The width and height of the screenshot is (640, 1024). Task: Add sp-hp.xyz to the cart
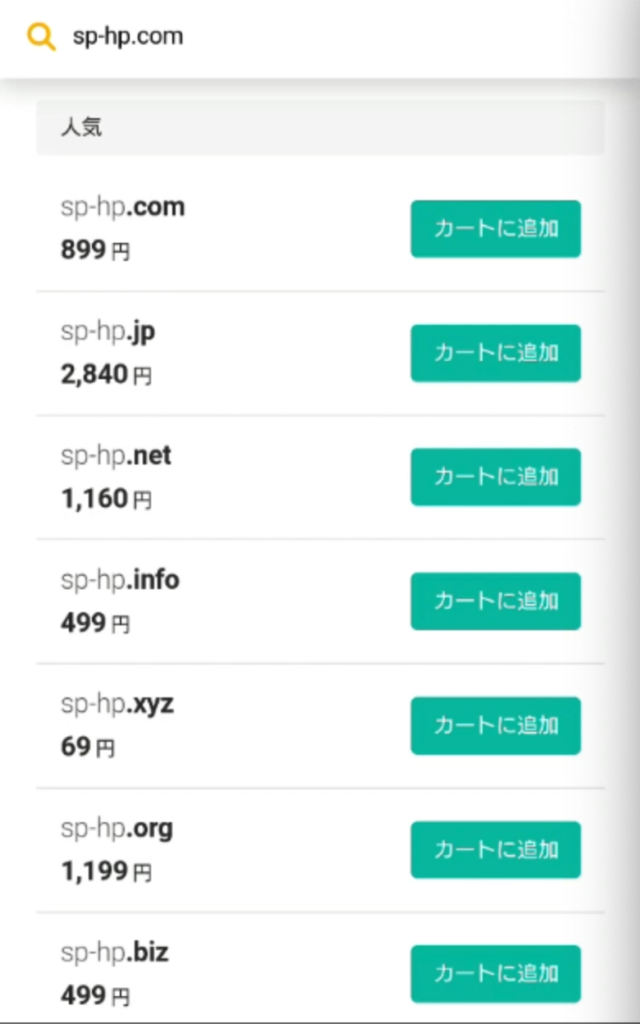tap(495, 725)
